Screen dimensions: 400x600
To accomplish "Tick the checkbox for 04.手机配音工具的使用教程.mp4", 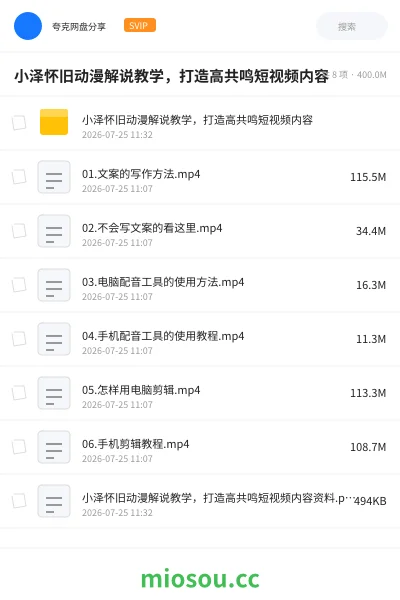I will coord(19,339).
